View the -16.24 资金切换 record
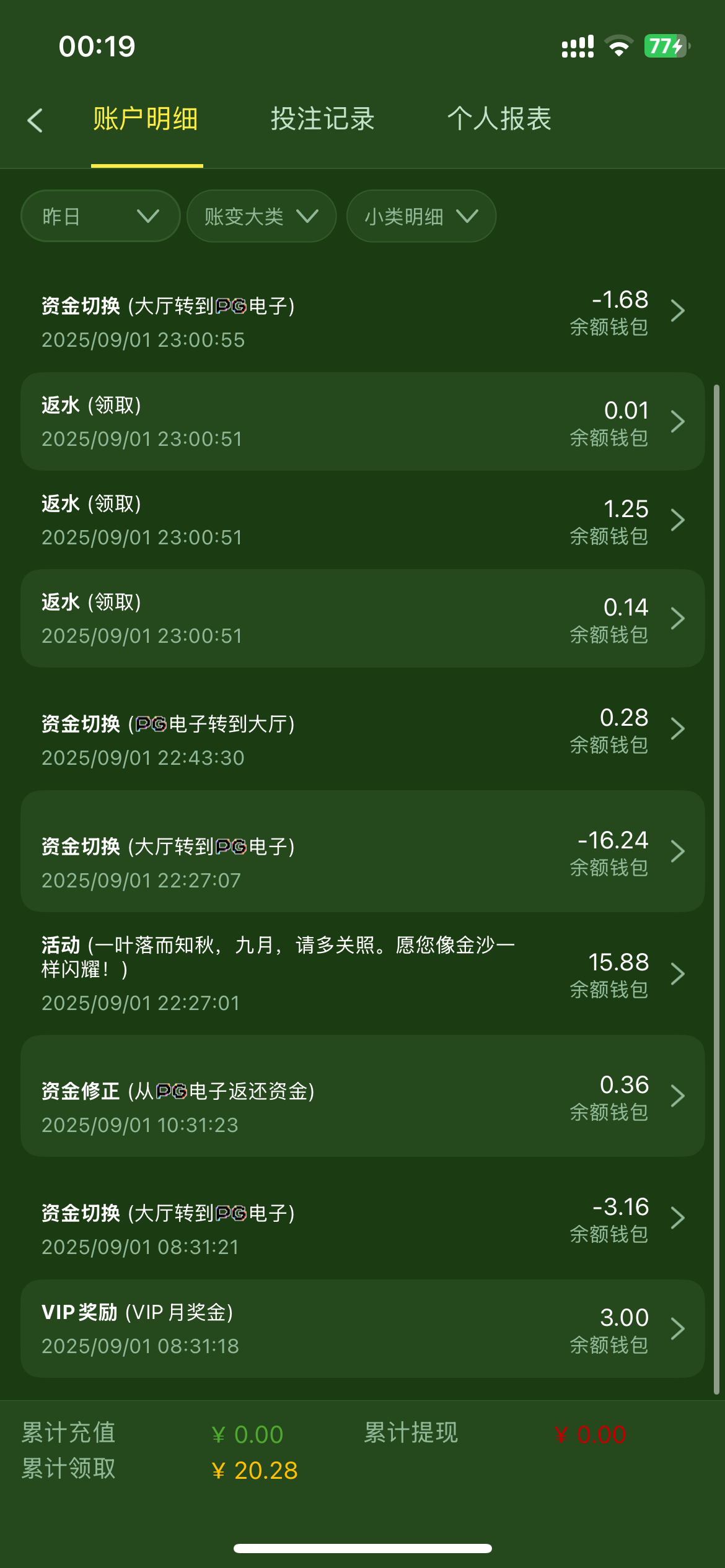 coord(362,852)
